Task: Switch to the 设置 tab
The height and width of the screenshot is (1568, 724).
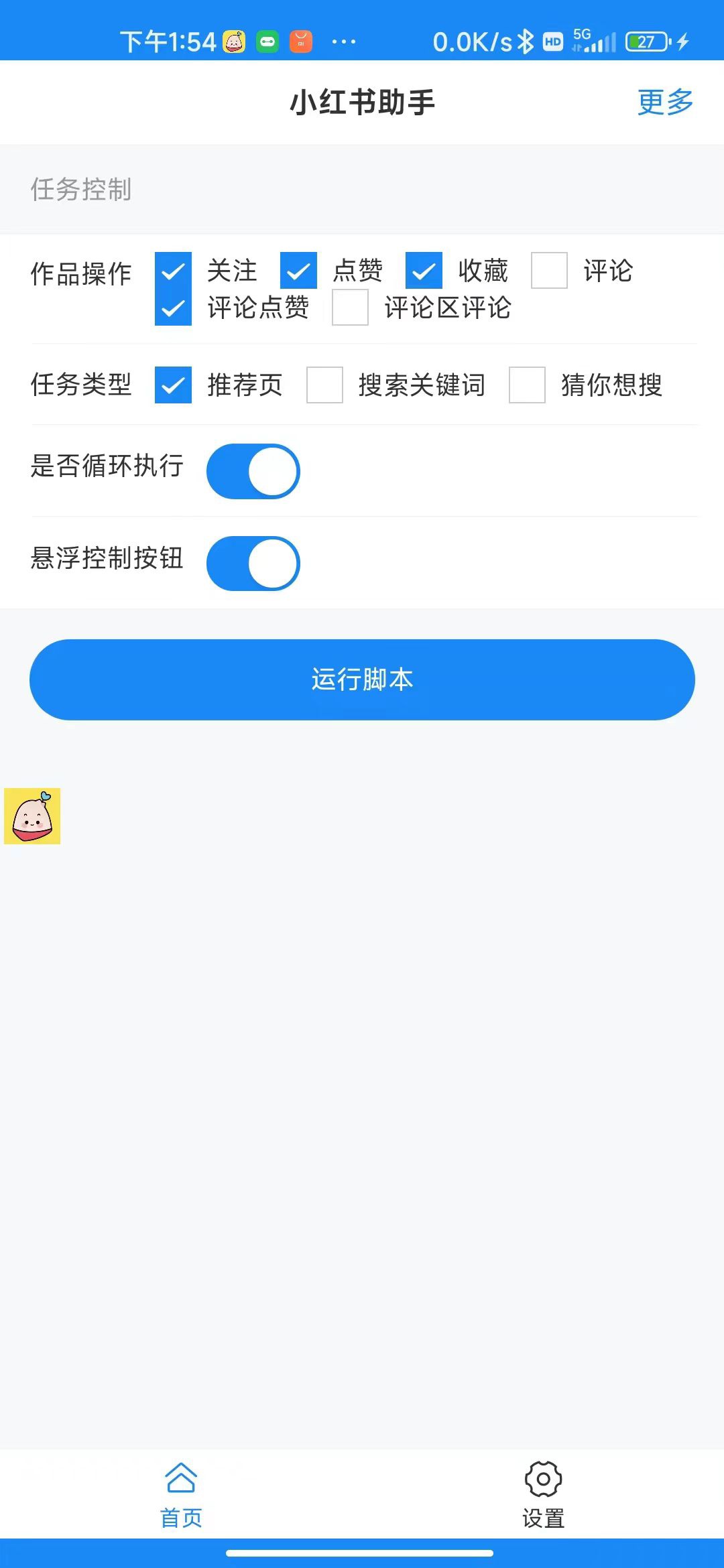Action: click(x=543, y=1496)
